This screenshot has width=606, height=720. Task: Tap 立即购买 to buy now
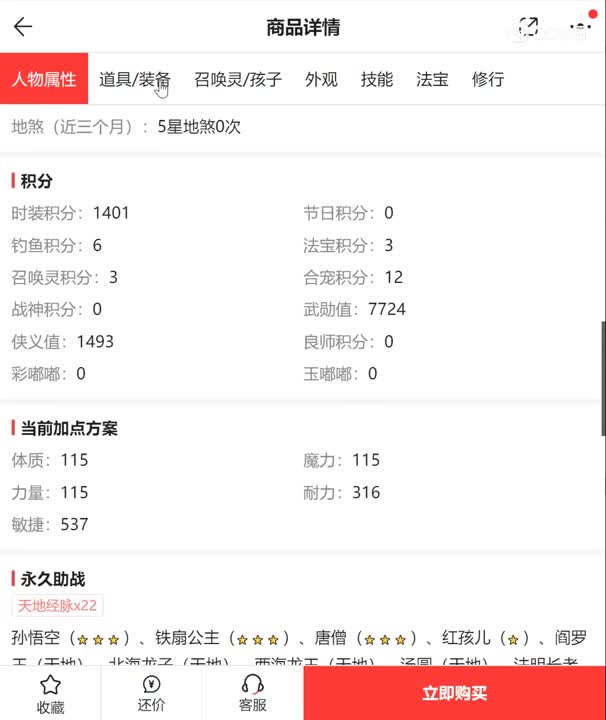click(x=454, y=694)
